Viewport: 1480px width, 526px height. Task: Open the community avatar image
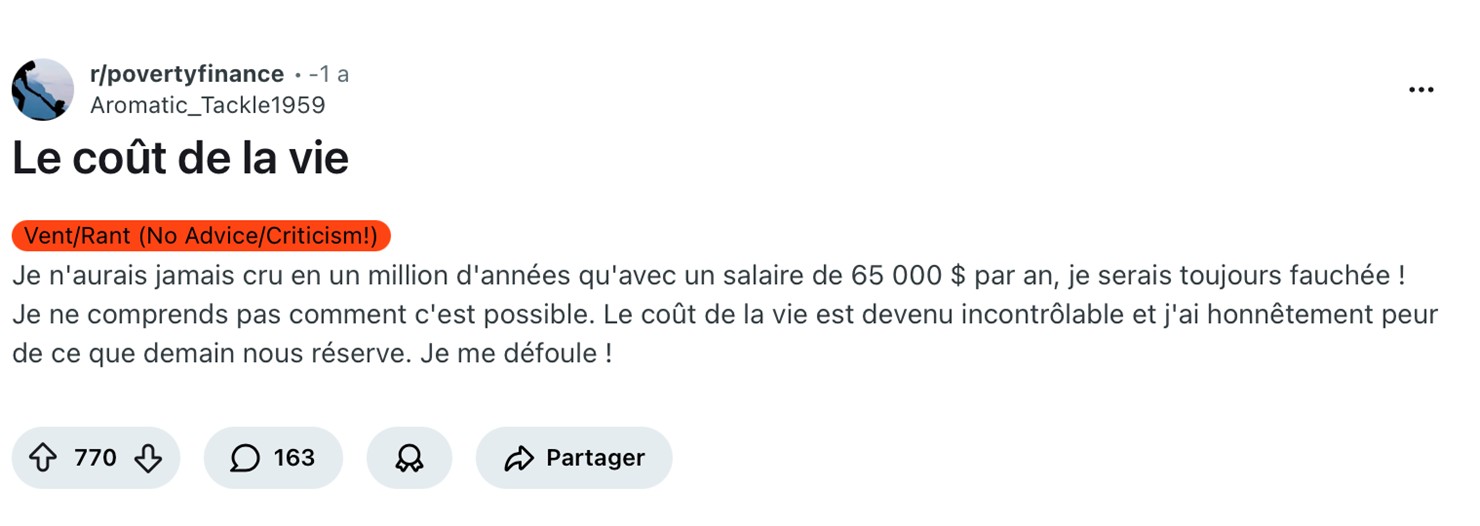pyautogui.click(x=43, y=90)
